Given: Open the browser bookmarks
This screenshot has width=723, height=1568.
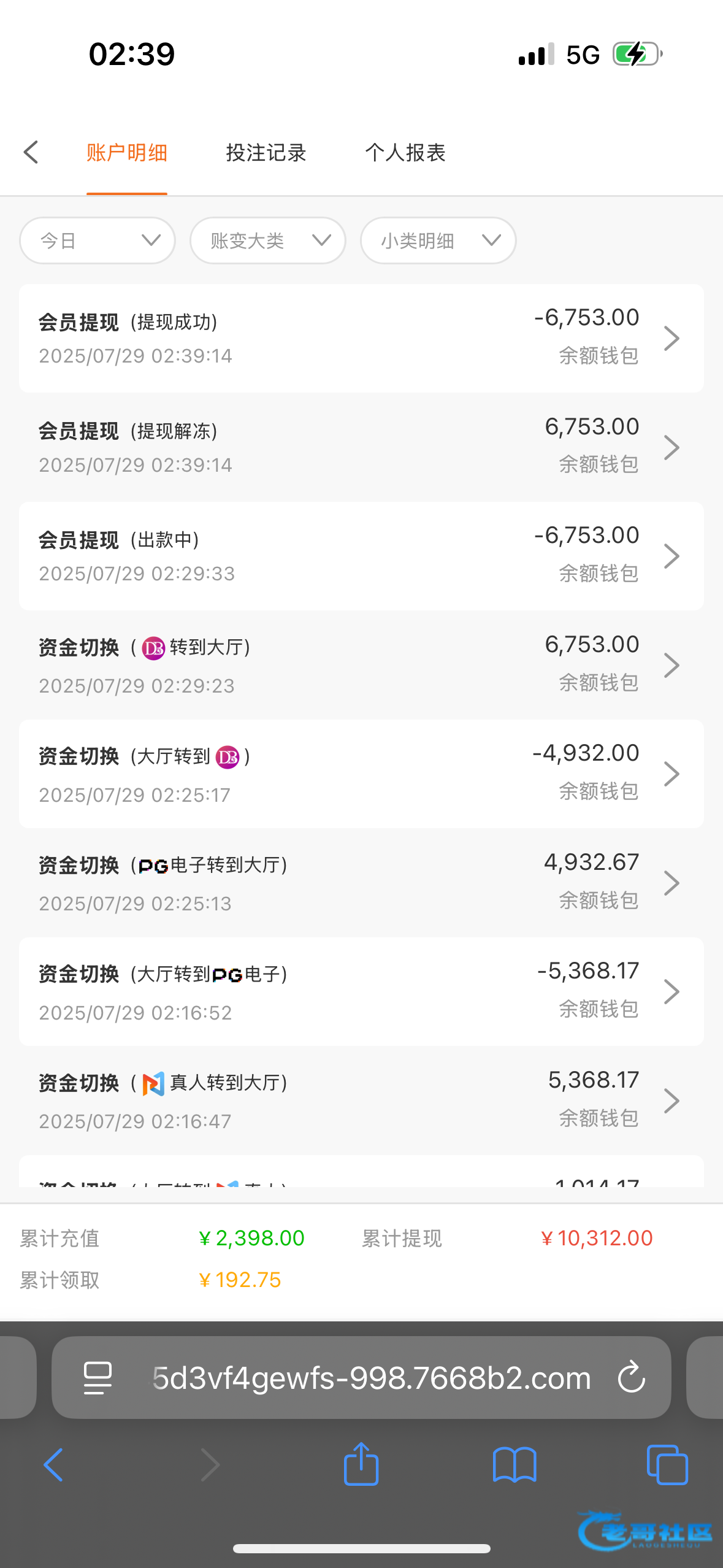Looking at the screenshot, I should (515, 1465).
